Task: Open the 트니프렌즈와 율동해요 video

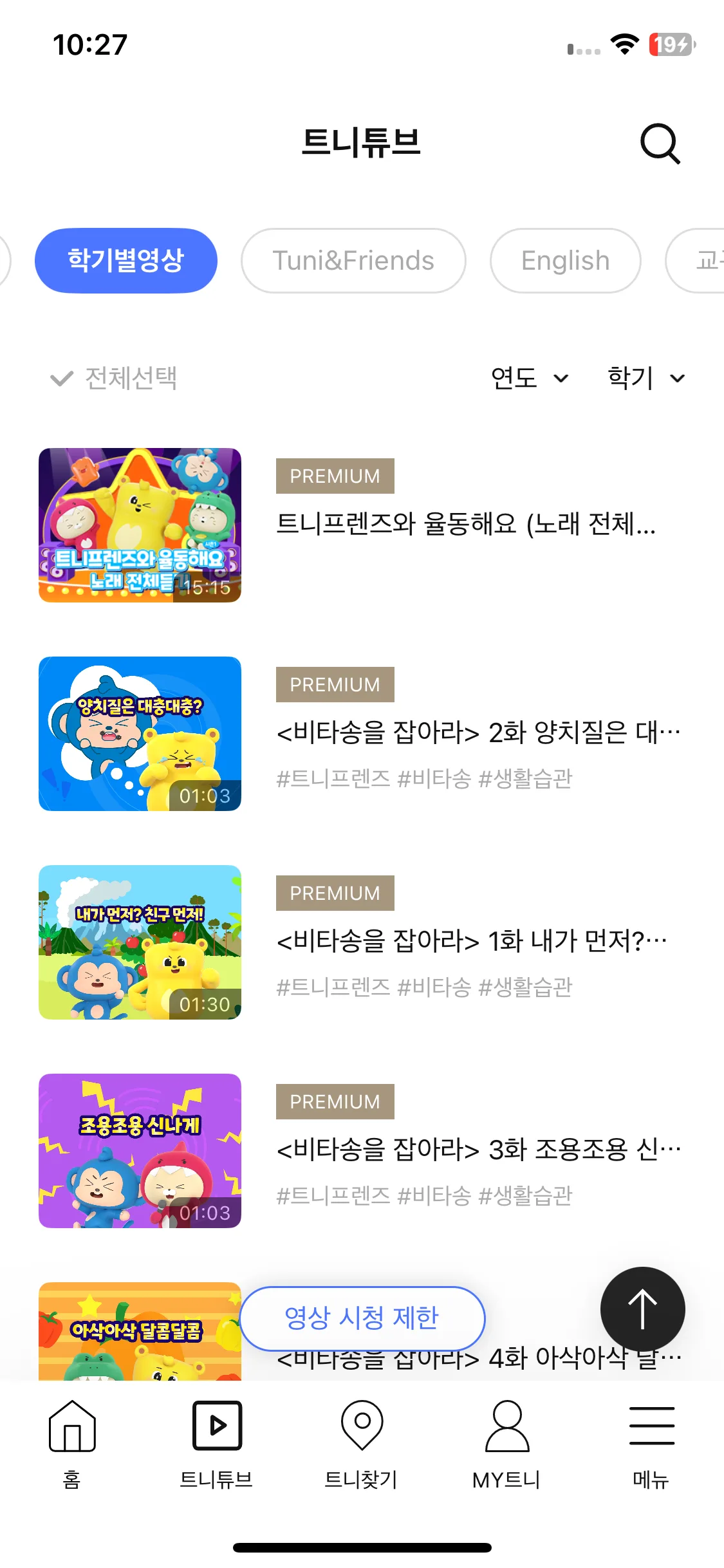Action: (x=140, y=525)
